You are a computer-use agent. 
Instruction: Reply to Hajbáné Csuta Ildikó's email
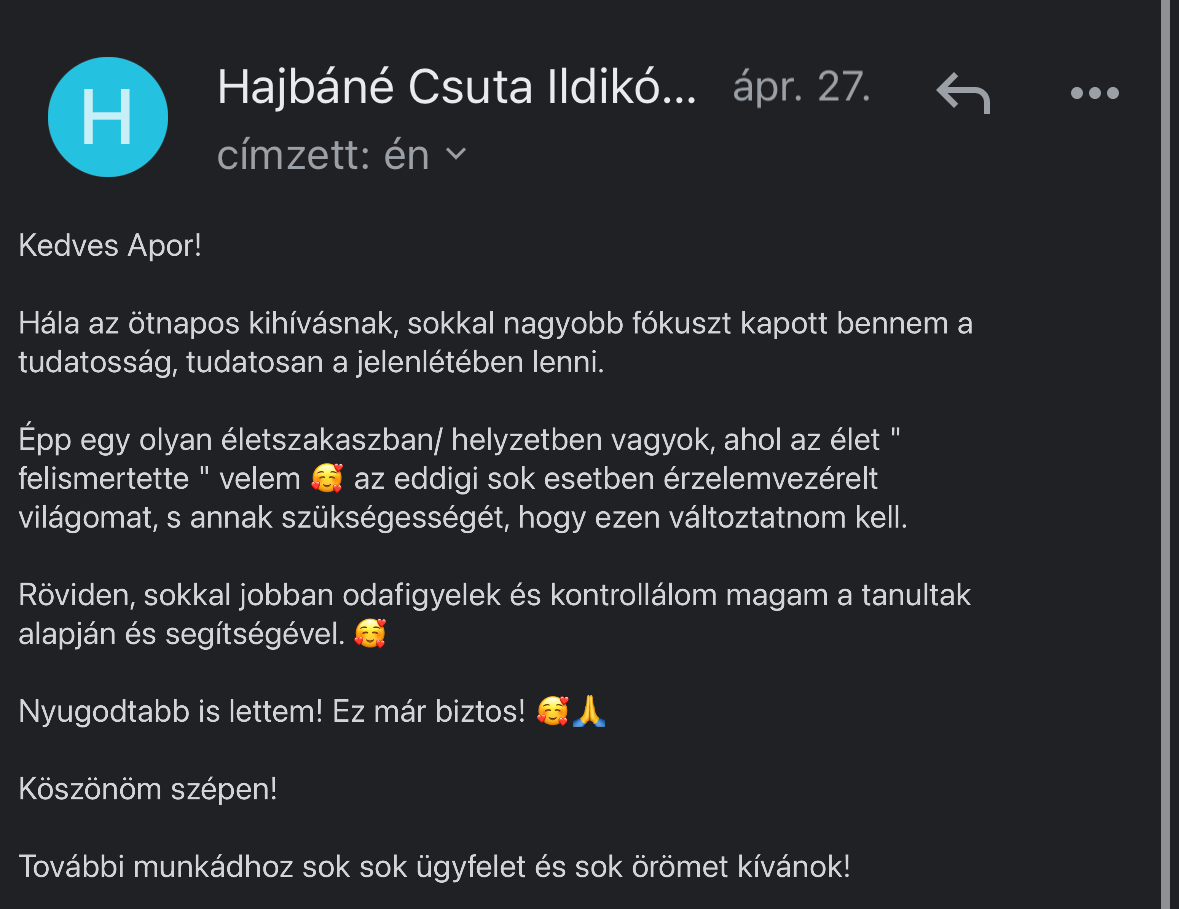[x=962, y=94]
